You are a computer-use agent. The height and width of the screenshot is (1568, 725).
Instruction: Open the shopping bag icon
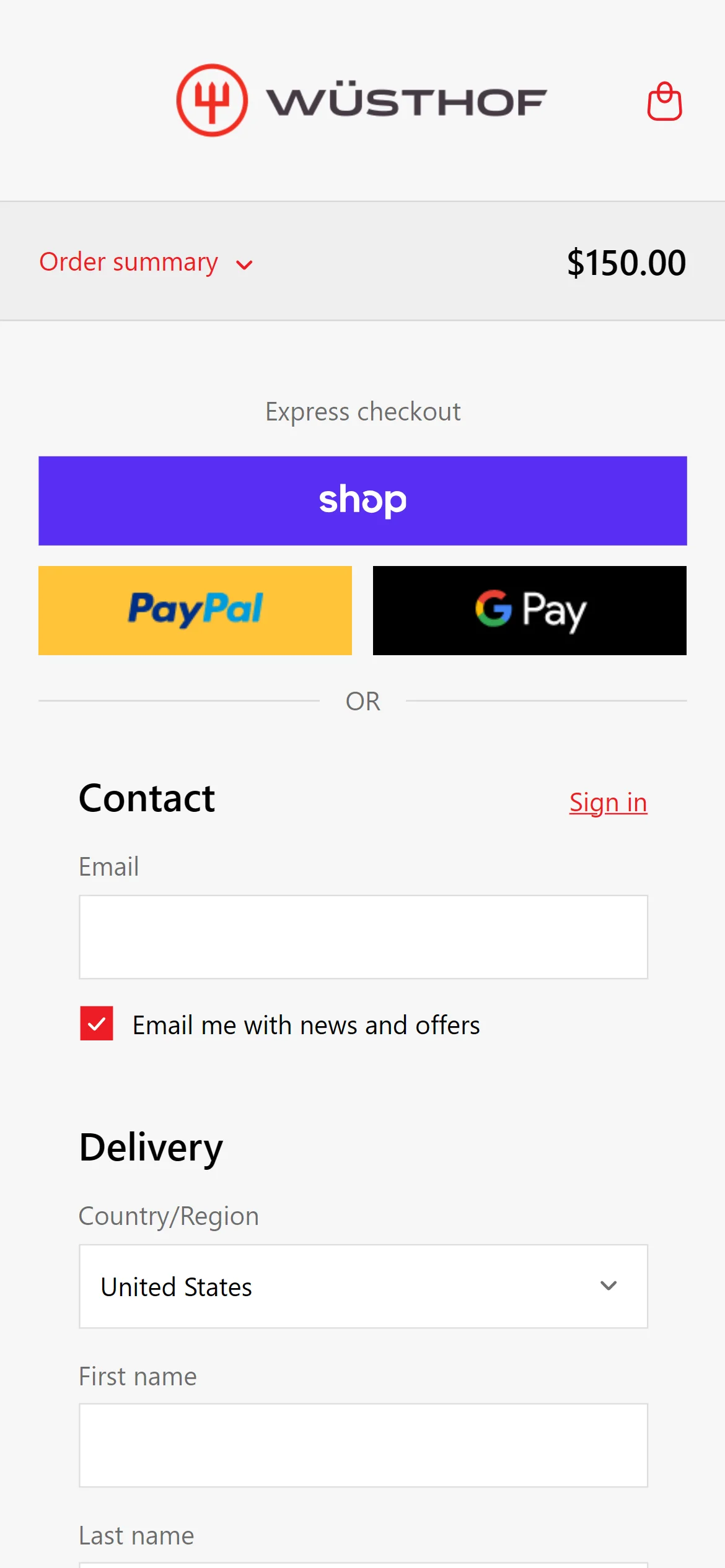tap(664, 102)
